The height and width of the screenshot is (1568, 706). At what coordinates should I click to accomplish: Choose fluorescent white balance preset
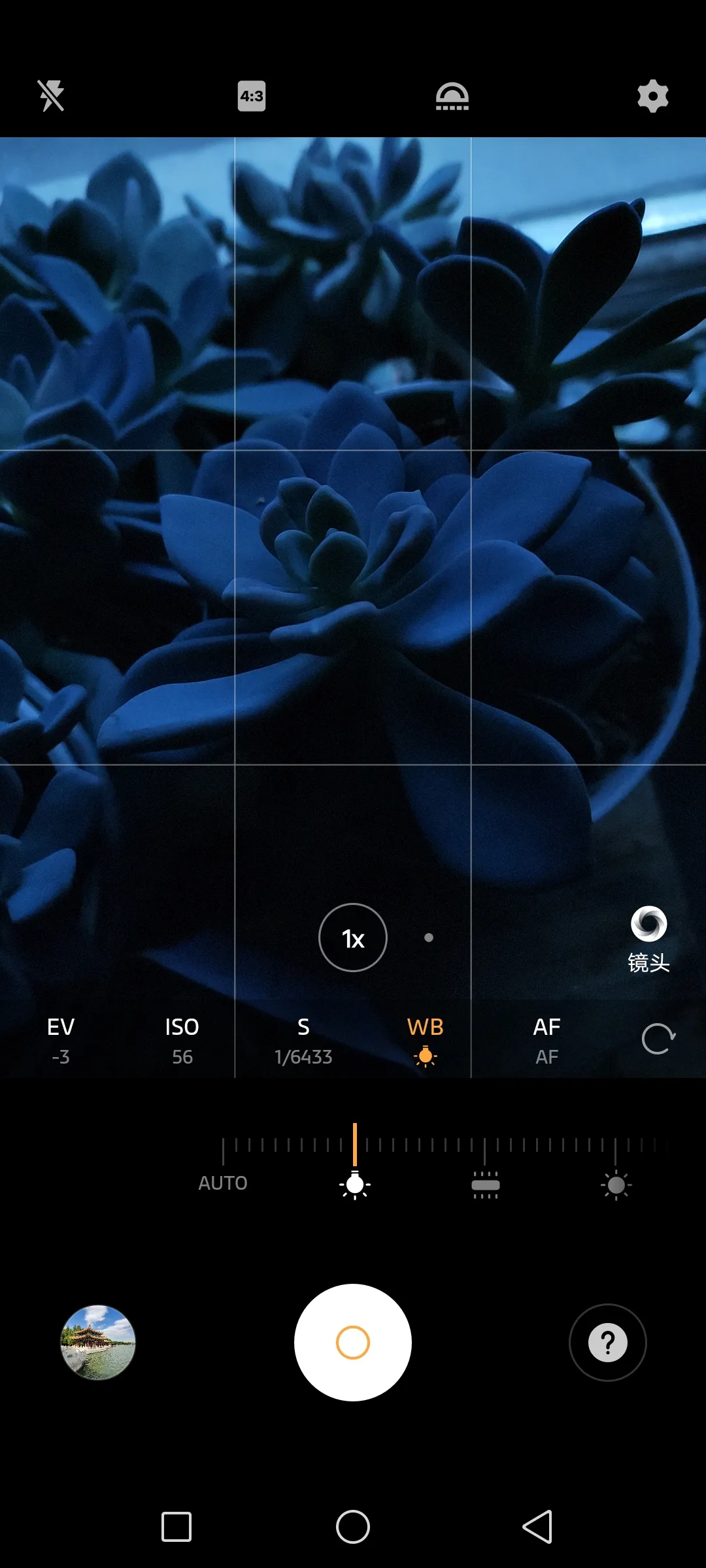tap(485, 1184)
